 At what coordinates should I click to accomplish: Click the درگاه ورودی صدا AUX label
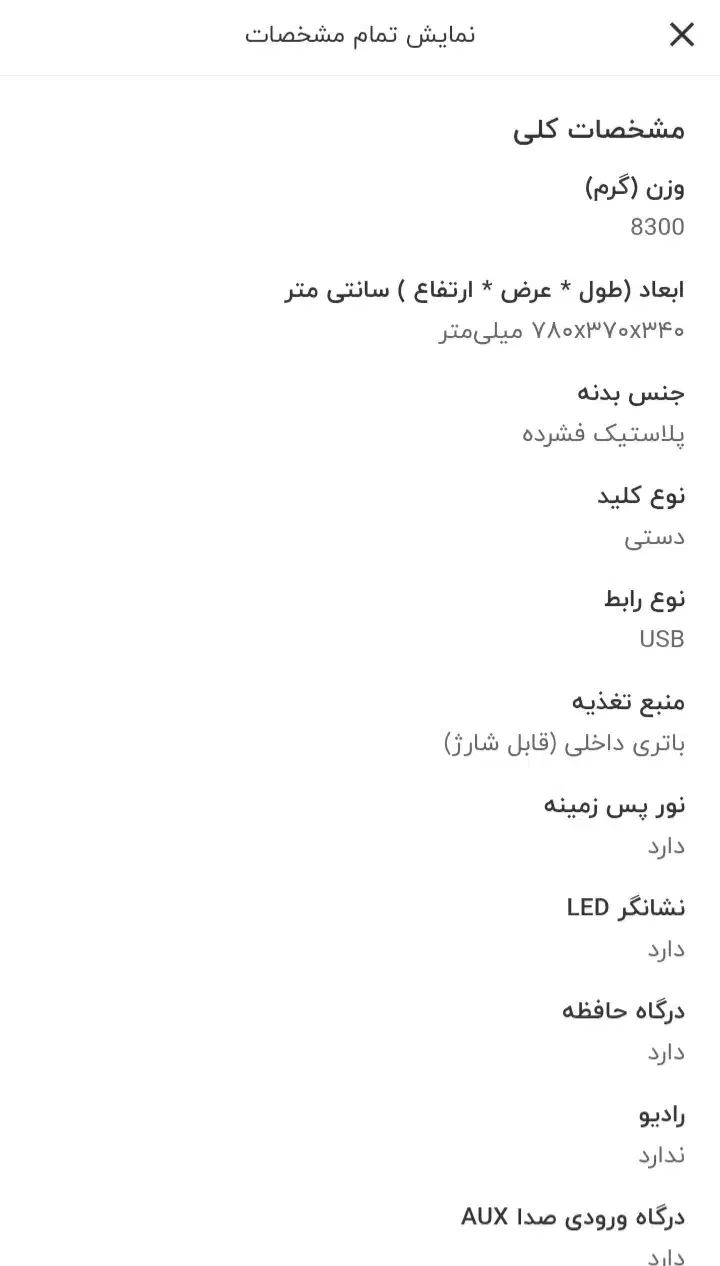(x=573, y=1216)
